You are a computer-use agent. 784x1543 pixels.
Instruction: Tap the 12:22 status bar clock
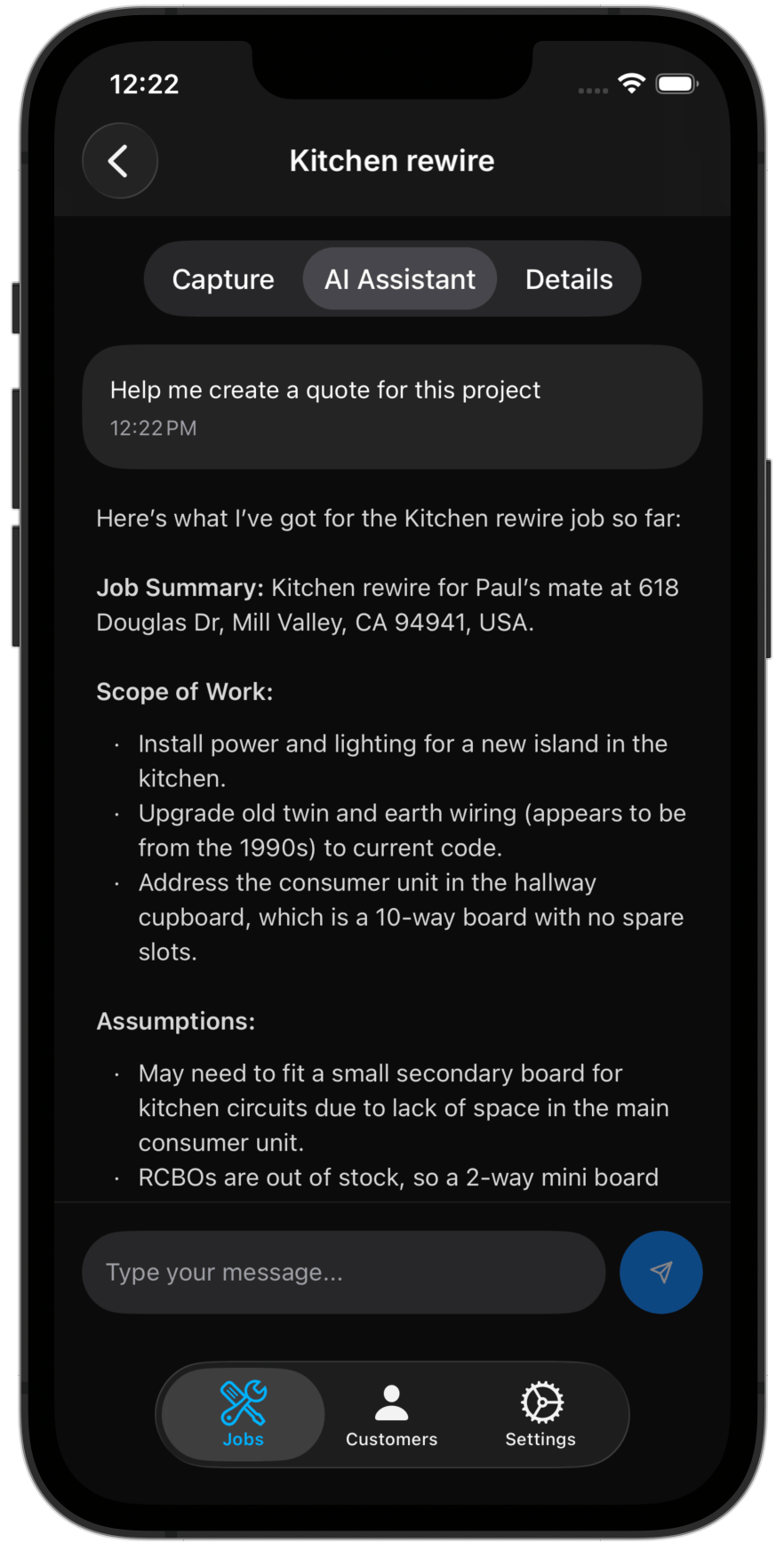pyautogui.click(x=145, y=84)
